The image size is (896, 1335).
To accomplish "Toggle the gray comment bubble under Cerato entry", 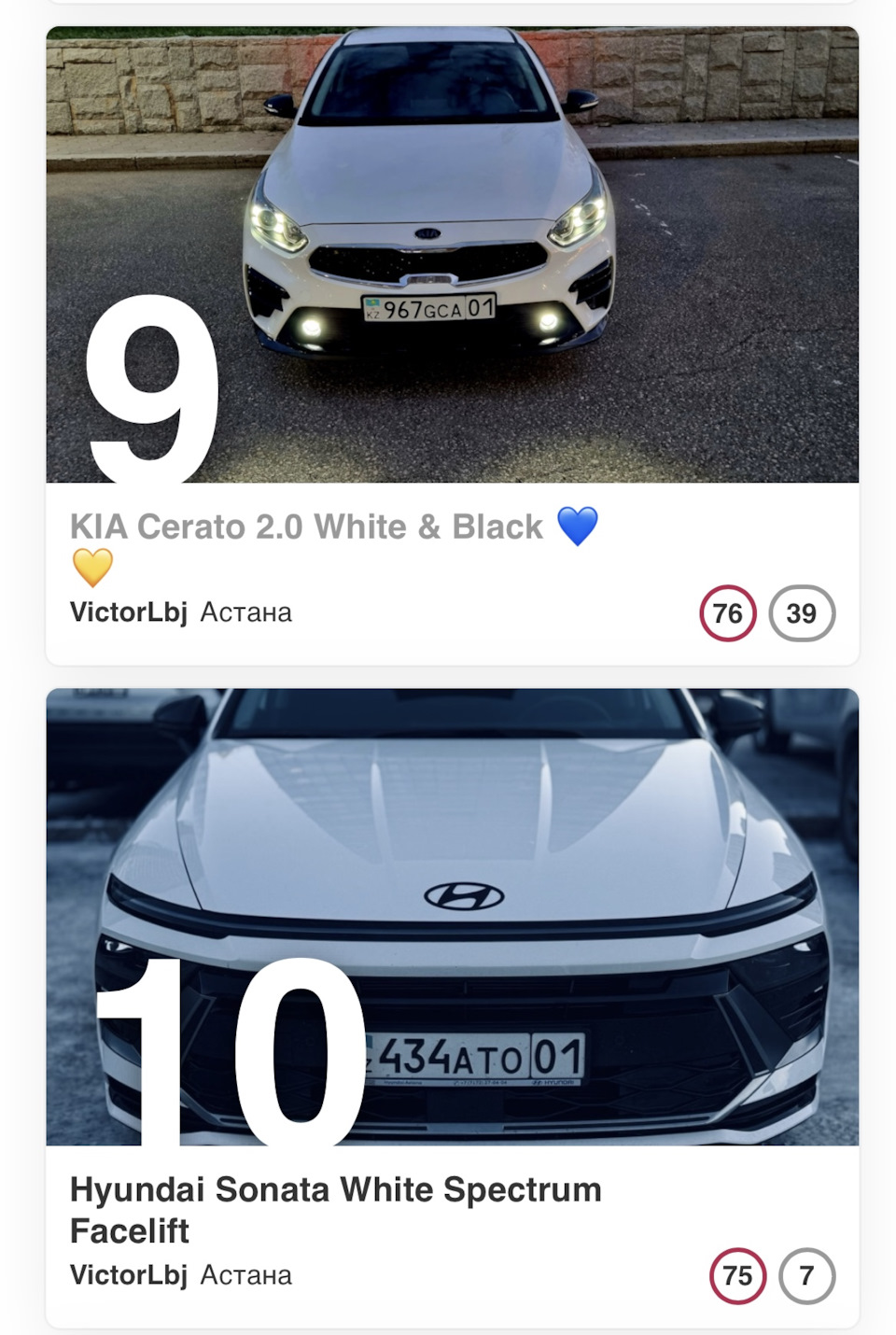I will point(800,613).
